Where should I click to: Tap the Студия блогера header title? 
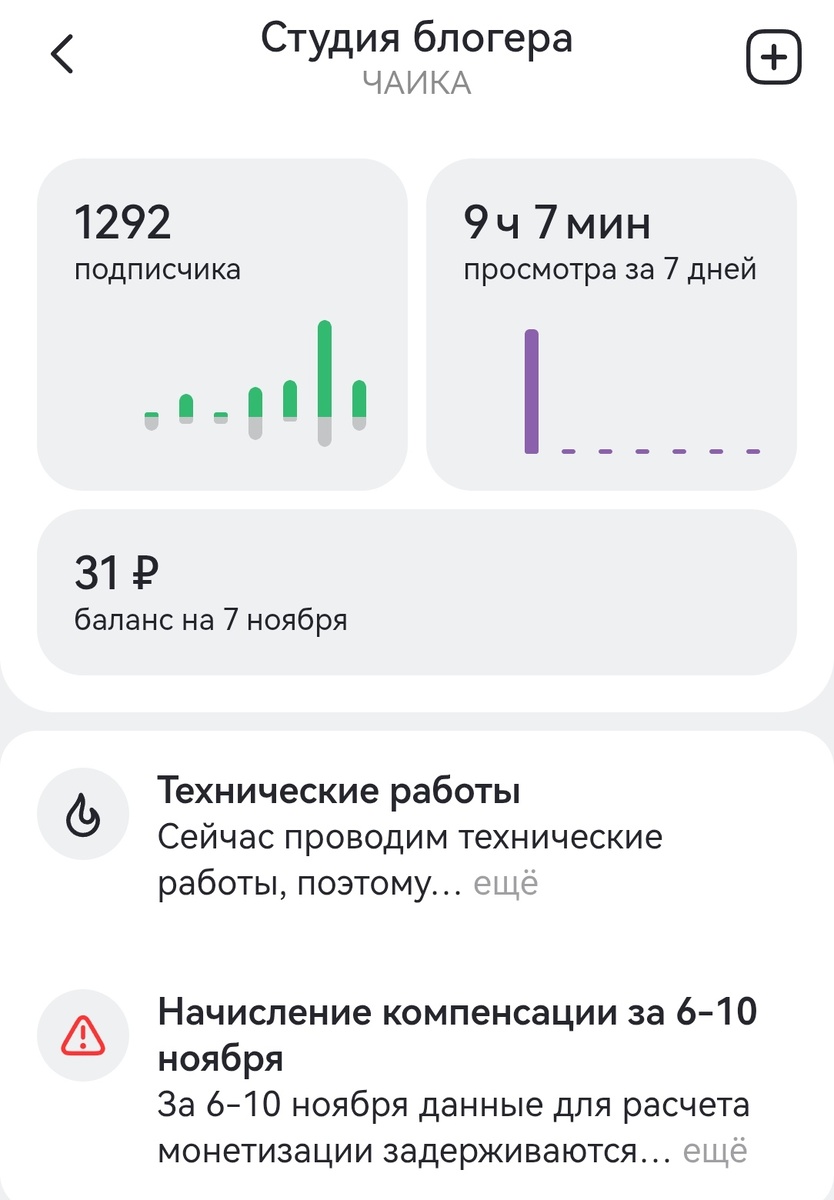coord(417,38)
